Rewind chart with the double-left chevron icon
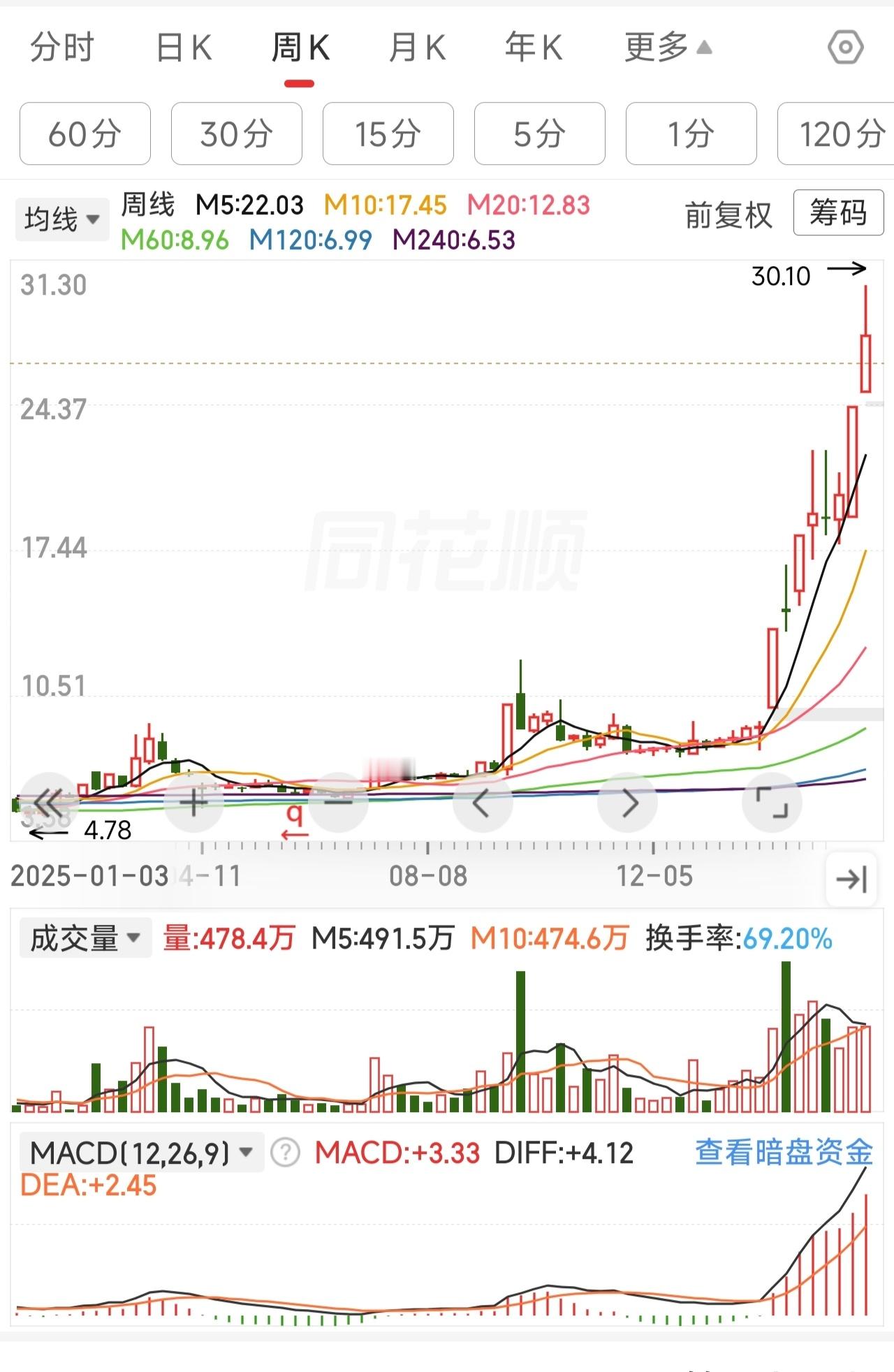 (46, 802)
